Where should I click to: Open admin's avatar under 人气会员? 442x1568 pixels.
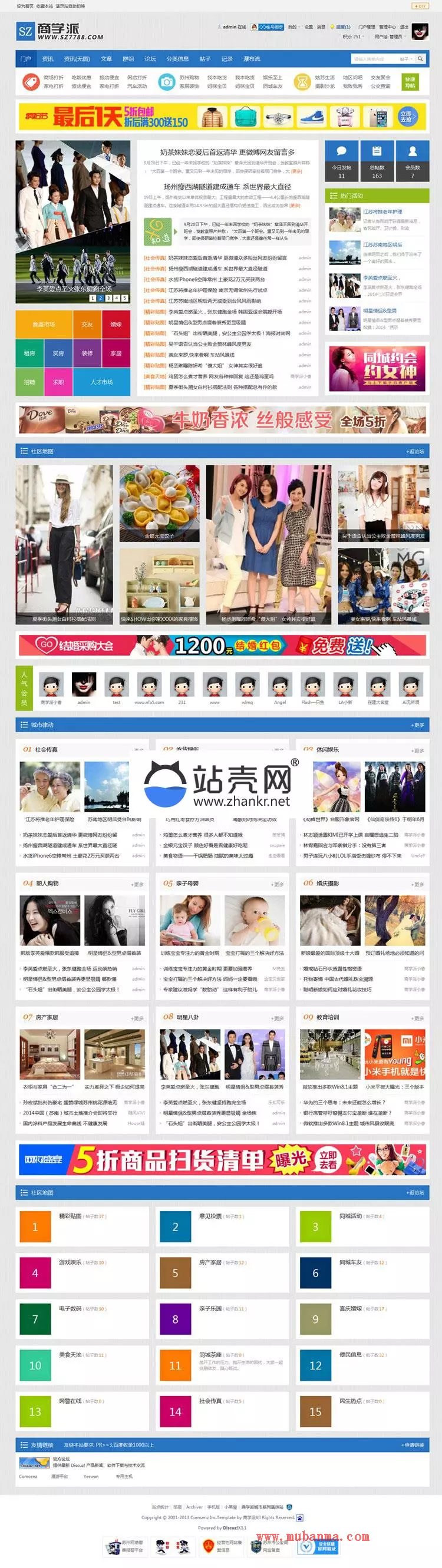pos(84,685)
